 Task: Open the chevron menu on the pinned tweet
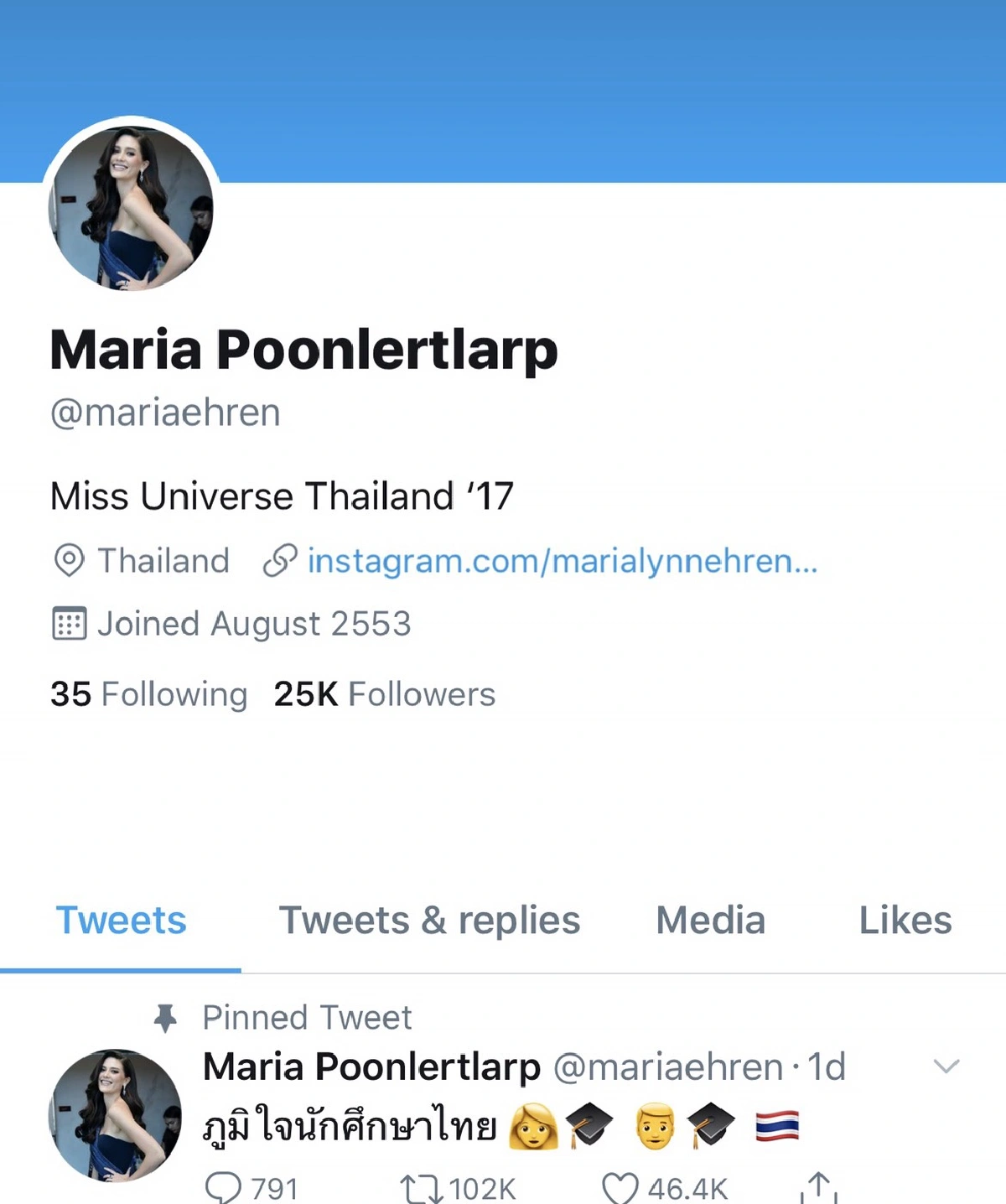[x=946, y=1066]
